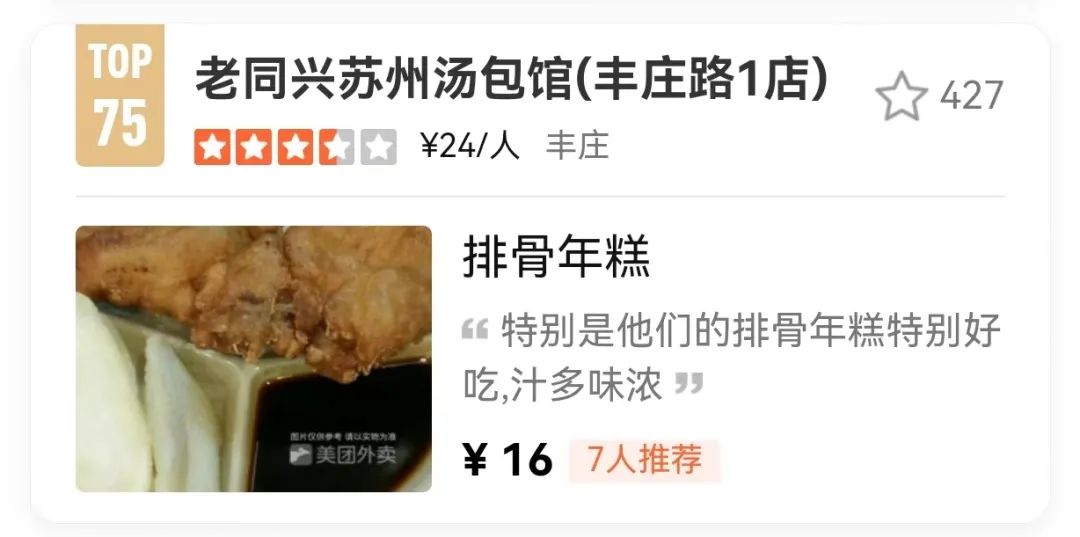Open the 排骨年糕 dish photo
This screenshot has height=537, width=1080.
click(x=254, y=358)
